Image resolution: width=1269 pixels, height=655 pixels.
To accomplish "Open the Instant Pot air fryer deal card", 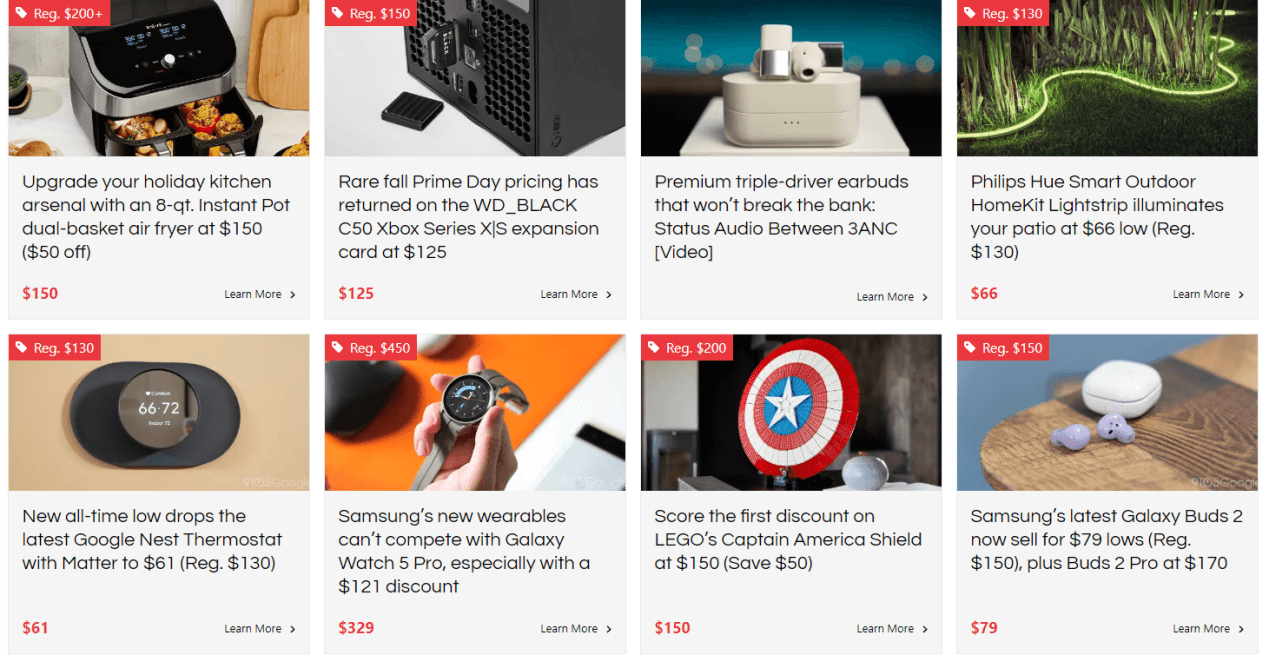I will pos(156,216).
